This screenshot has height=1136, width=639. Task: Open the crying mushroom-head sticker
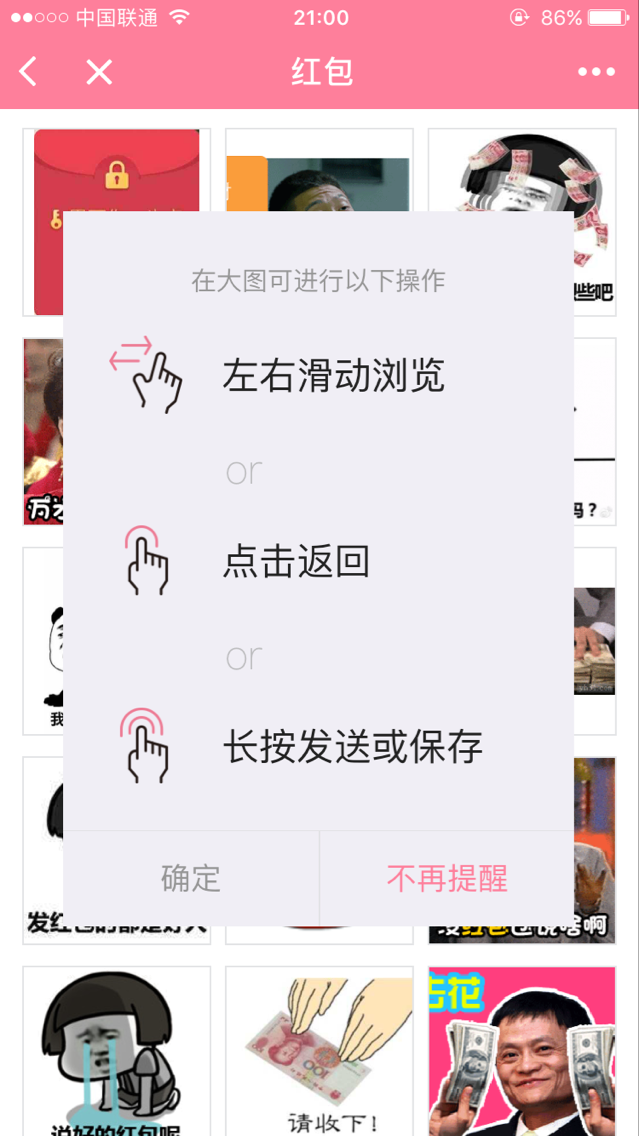[117, 1050]
